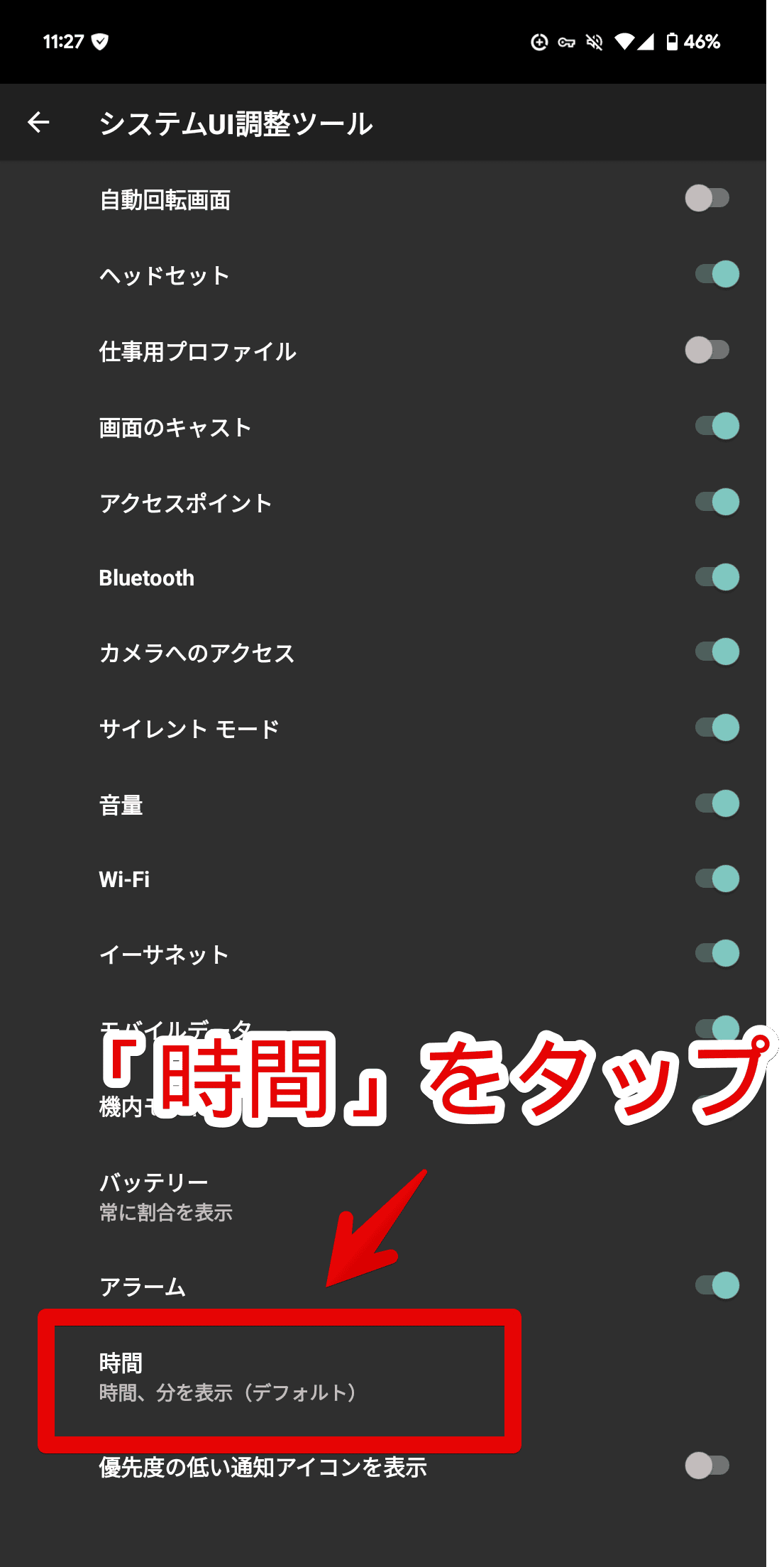The width and height of the screenshot is (784, 1567).
Task: Switch off the アラーム toggle
Action: 717,1285
